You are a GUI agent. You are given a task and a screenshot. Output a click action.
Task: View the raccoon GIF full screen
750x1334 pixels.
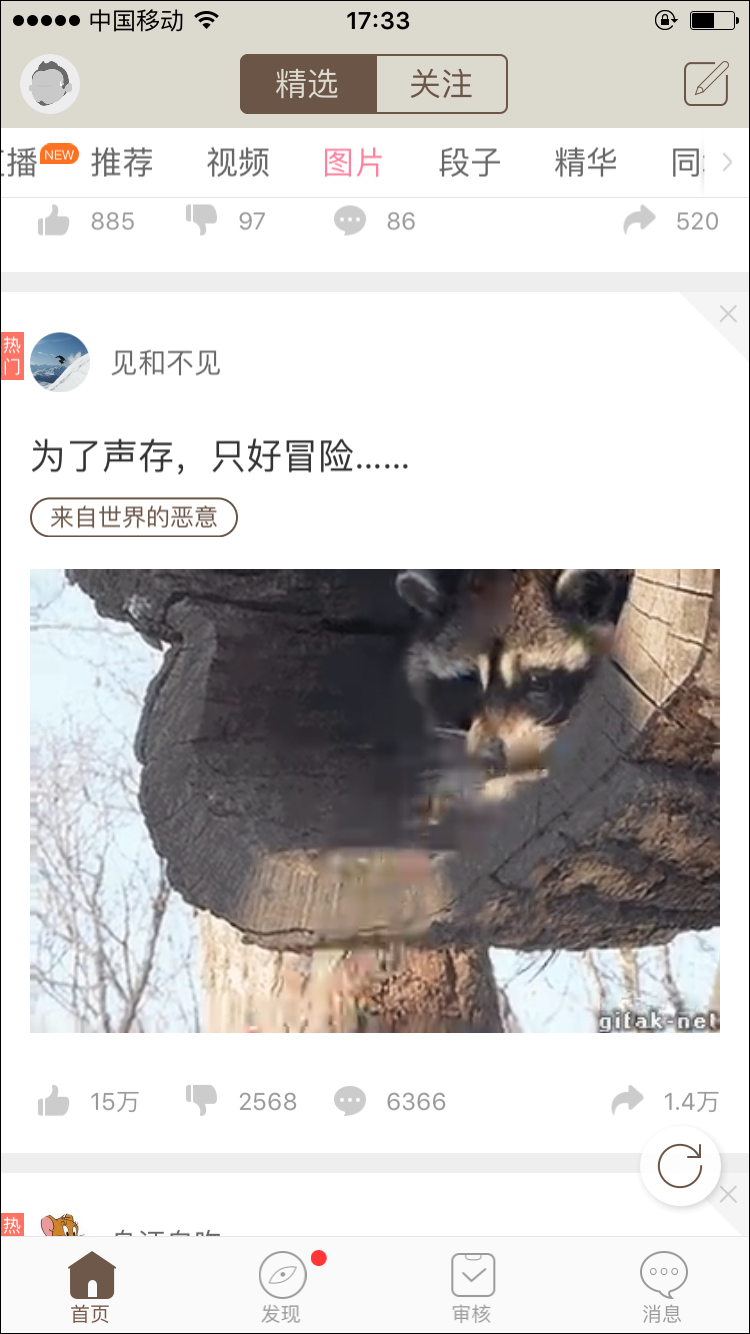[375, 800]
